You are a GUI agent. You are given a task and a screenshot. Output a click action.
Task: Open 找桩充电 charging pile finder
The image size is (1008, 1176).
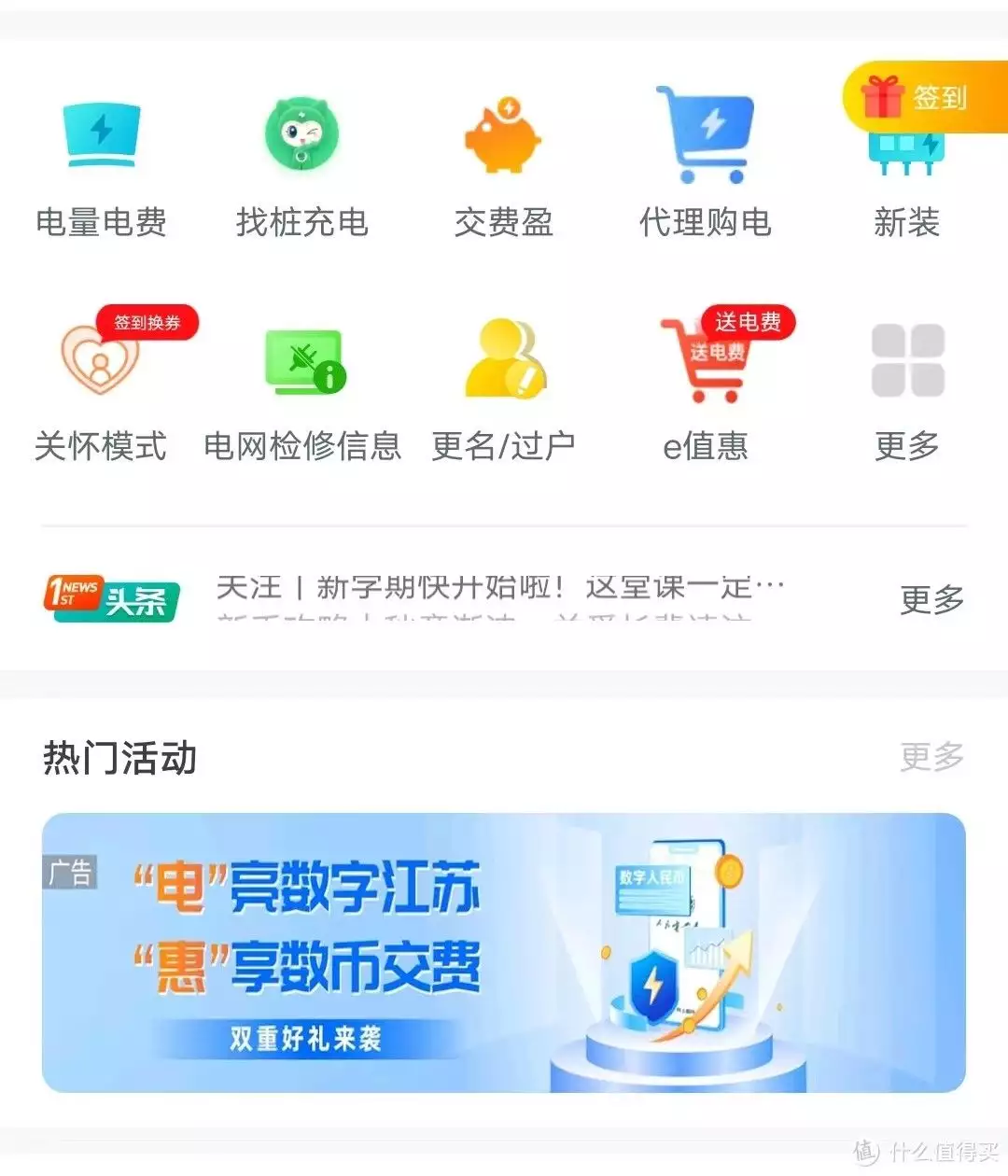tap(301, 166)
